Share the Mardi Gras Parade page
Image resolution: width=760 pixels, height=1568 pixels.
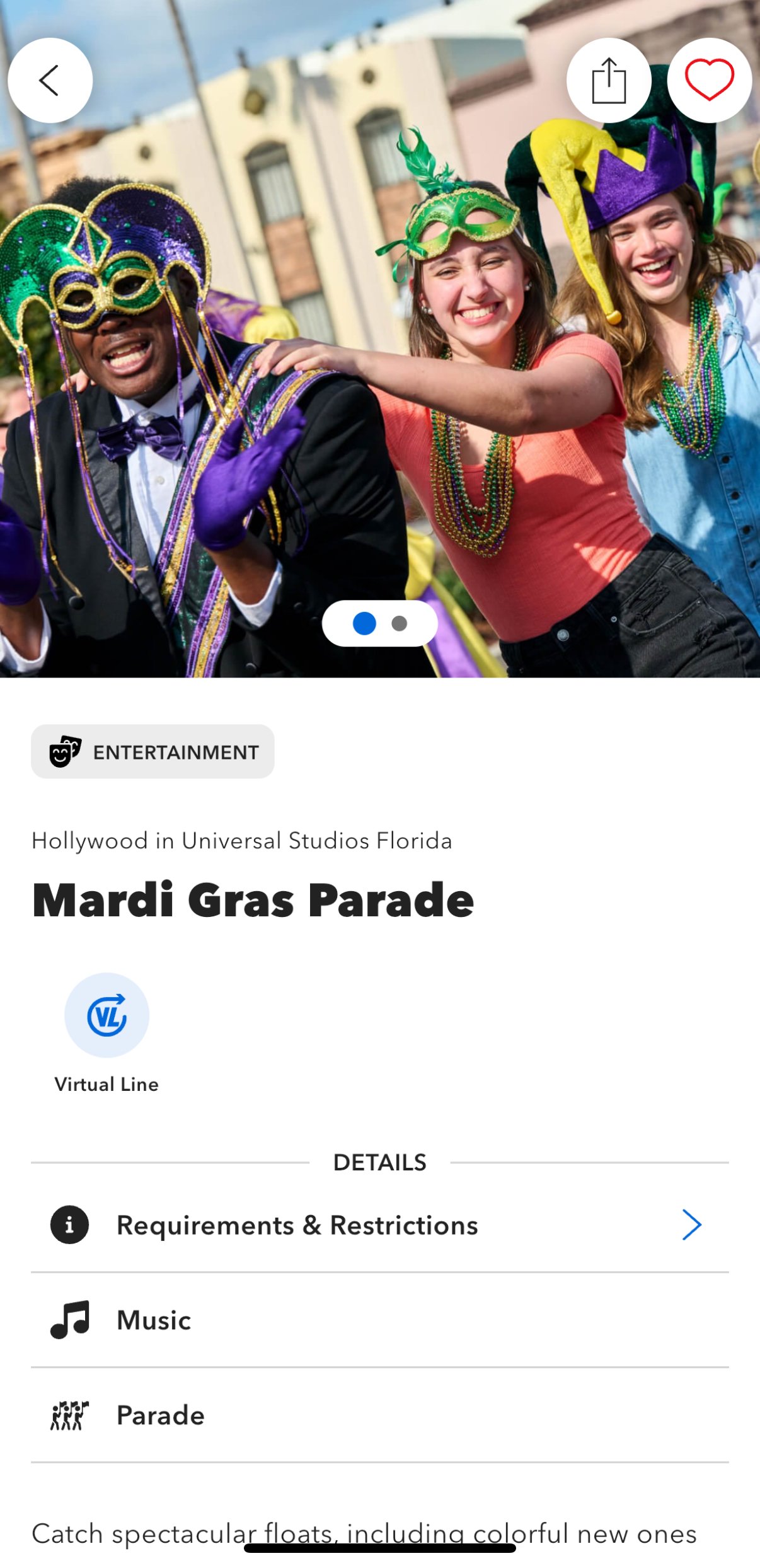(x=609, y=81)
